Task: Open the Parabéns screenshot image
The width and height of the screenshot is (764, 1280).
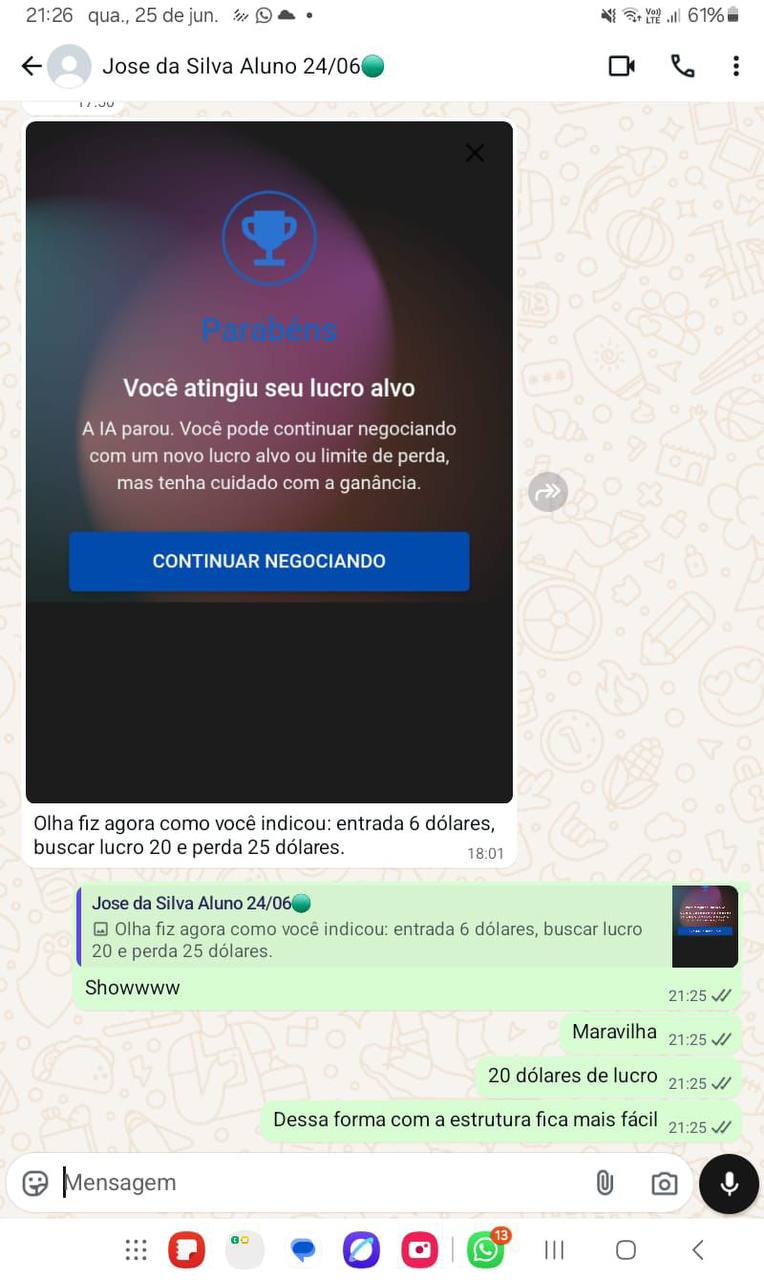Action: pyautogui.click(x=269, y=461)
